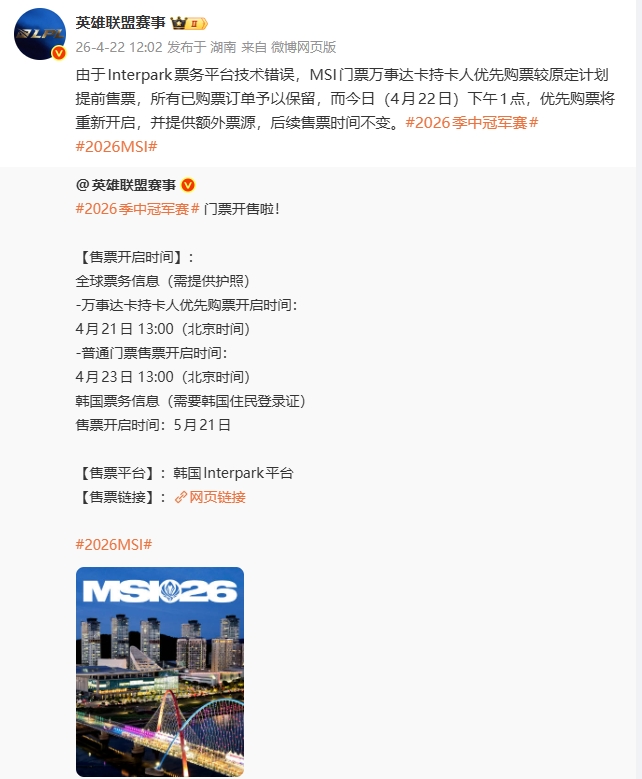The image size is (642, 779).
Task: View the MSI 26 poster image
Action: [160, 672]
